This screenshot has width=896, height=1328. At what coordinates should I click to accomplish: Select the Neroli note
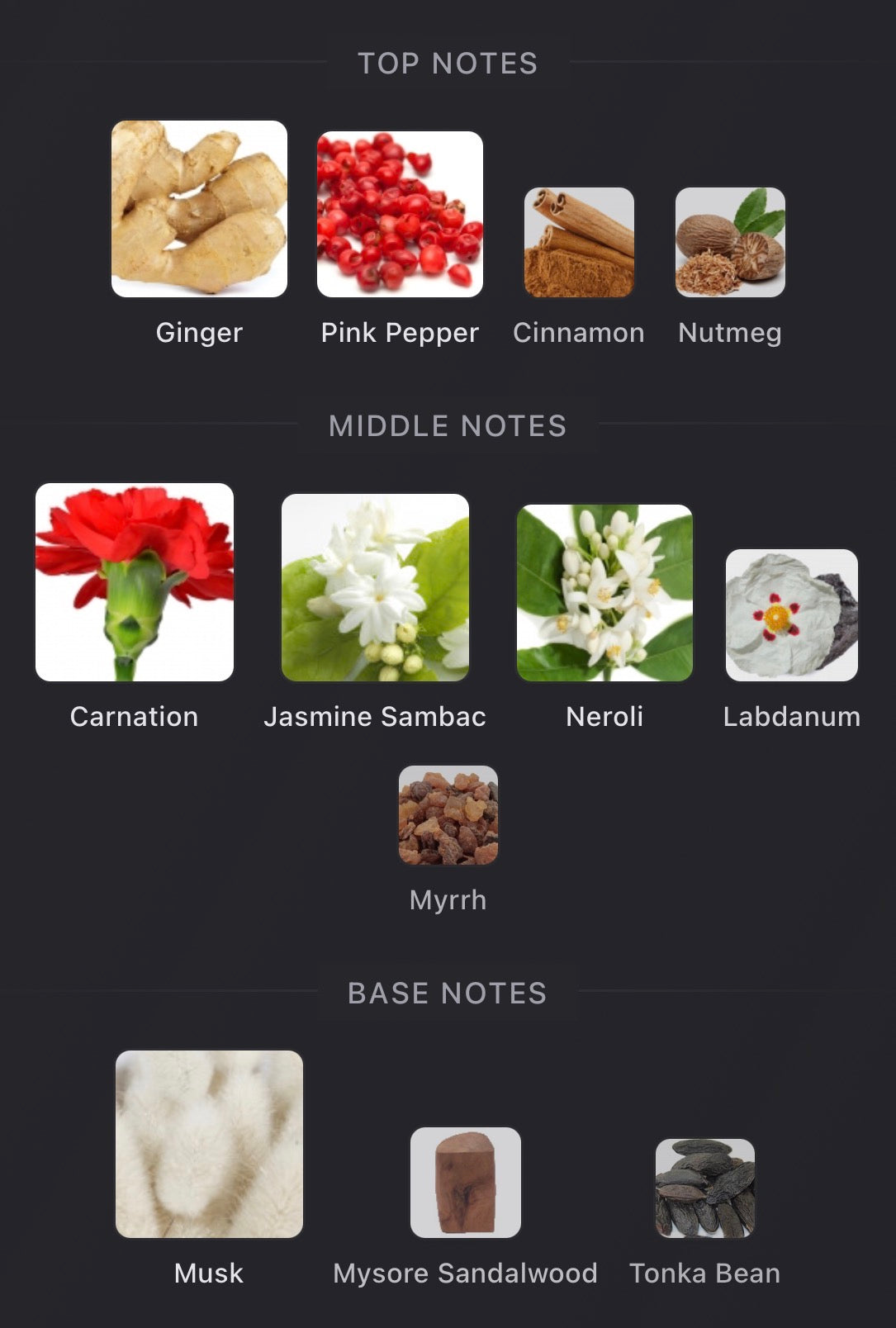(x=604, y=593)
